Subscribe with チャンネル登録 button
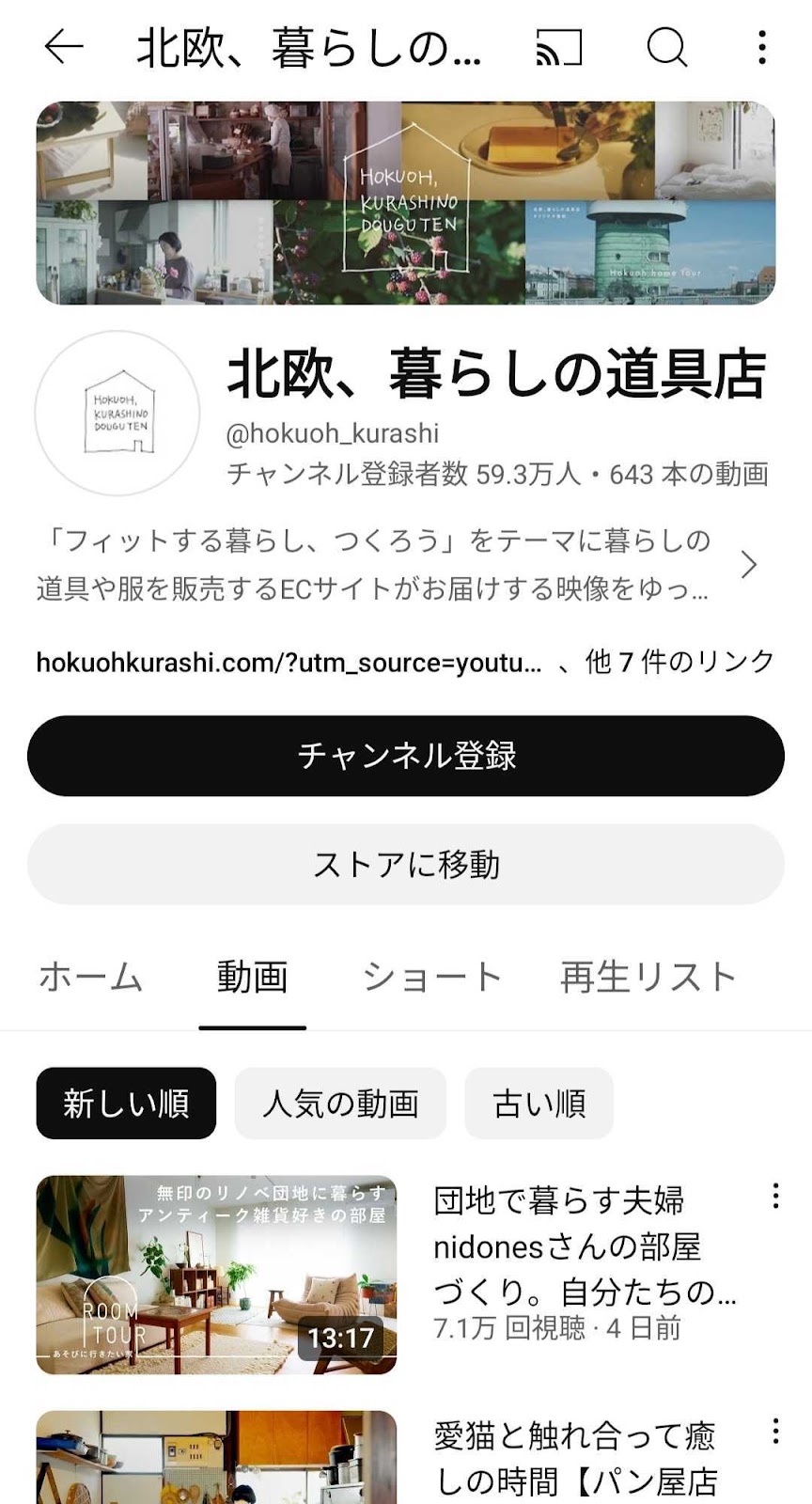Image resolution: width=812 pixels, height=1504 pixels. click(406, 756)
